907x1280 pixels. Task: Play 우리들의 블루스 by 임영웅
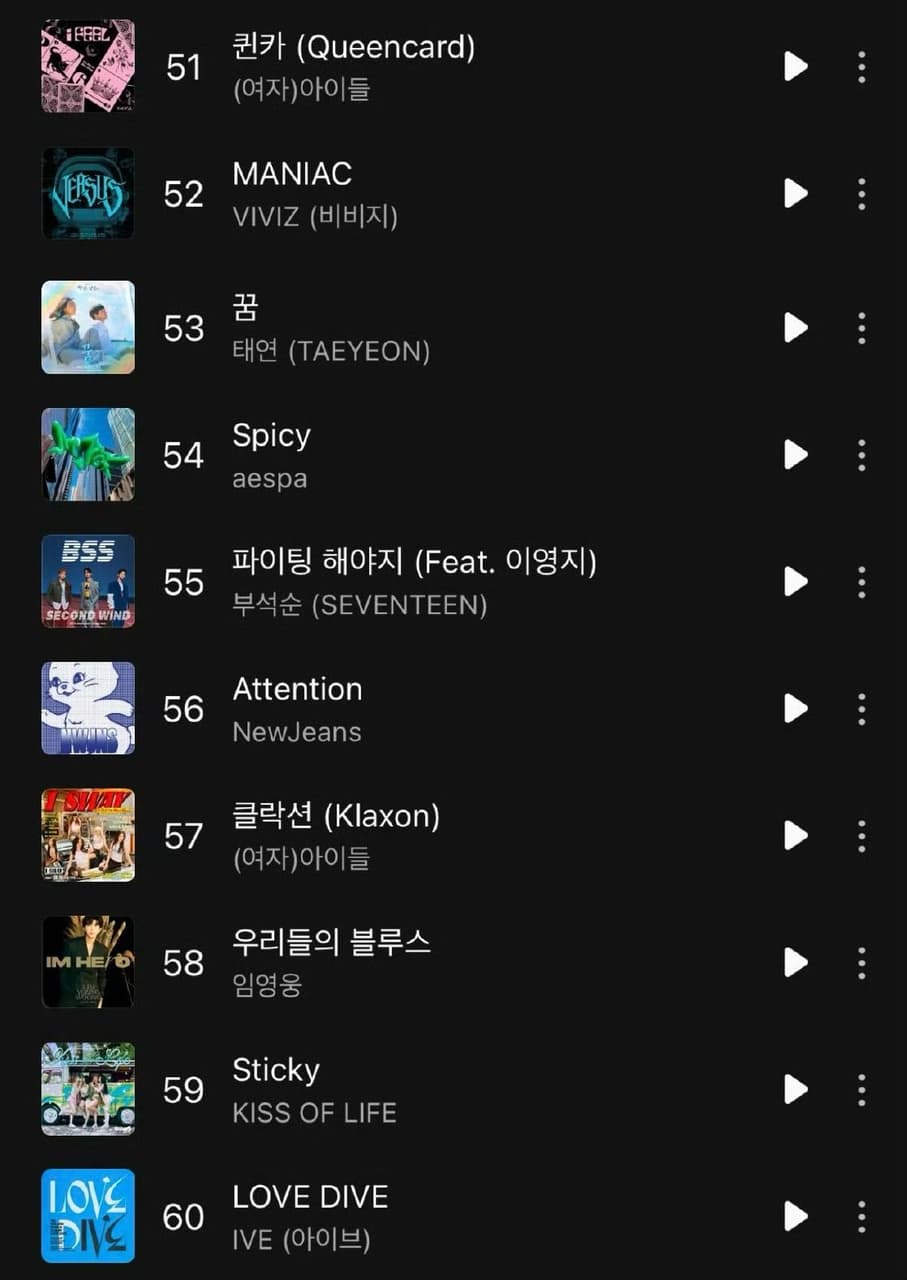(x=795, y=963)
